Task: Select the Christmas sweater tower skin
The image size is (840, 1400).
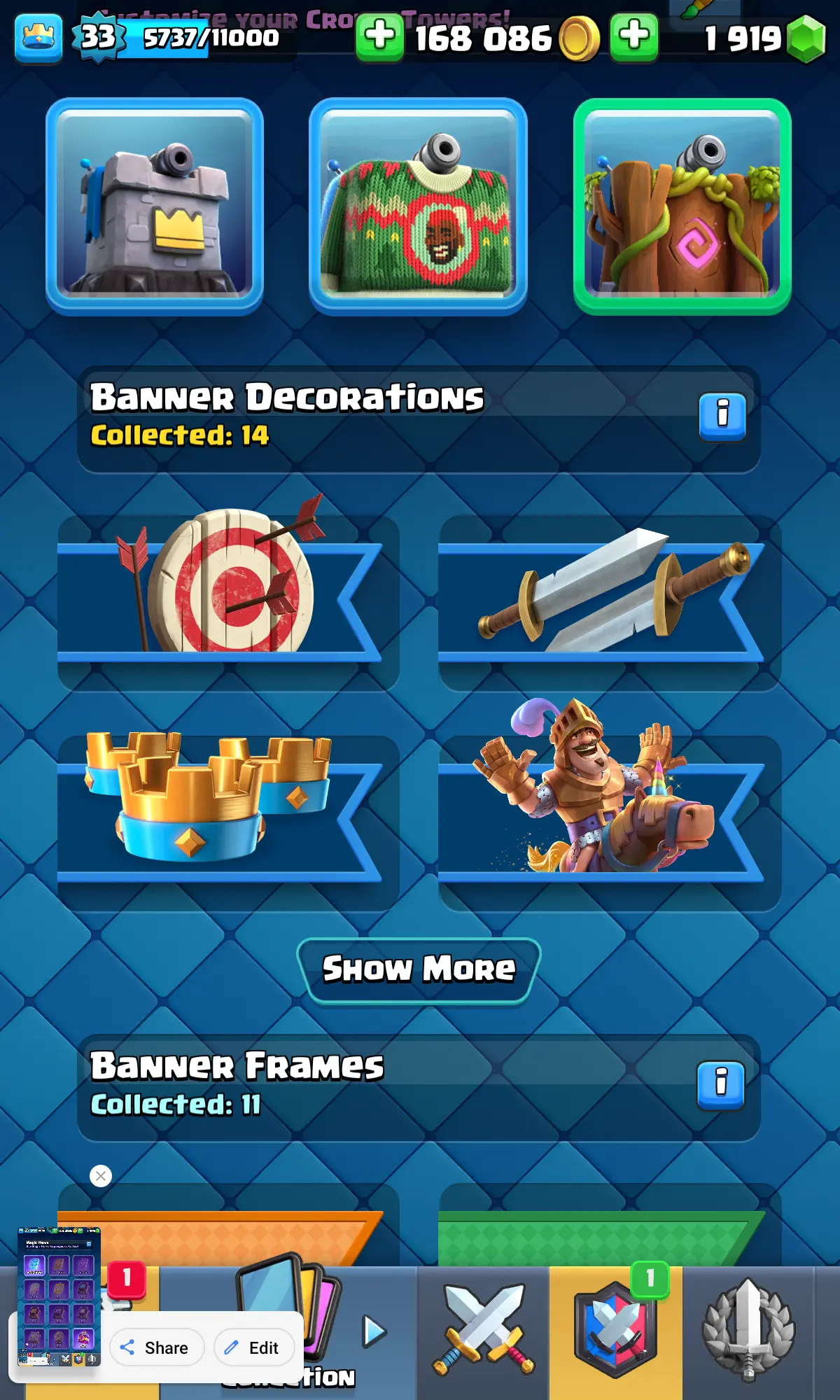Action: pyautogui.click(x=418, y=206)
